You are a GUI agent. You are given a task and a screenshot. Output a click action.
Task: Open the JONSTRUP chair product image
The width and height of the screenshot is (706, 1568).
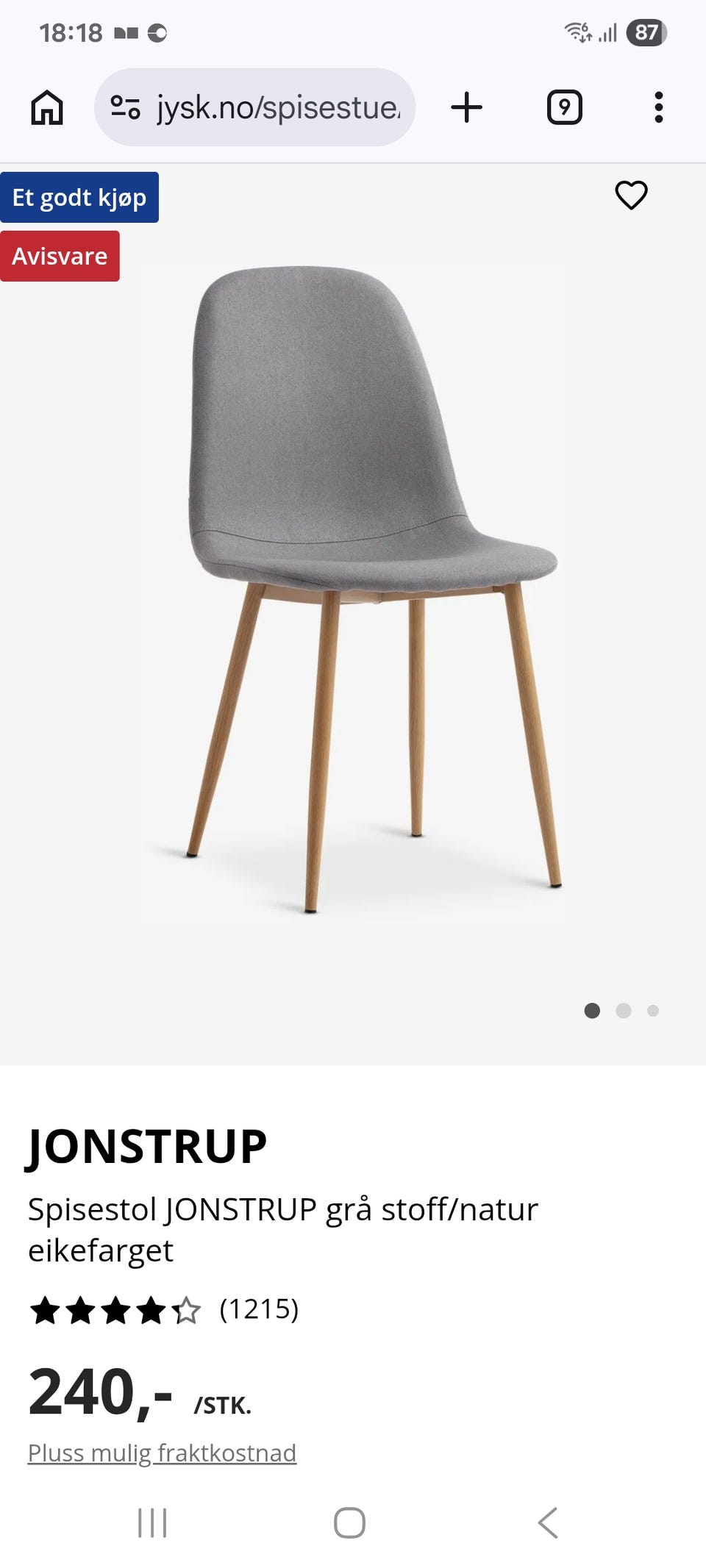click(353, 588)
